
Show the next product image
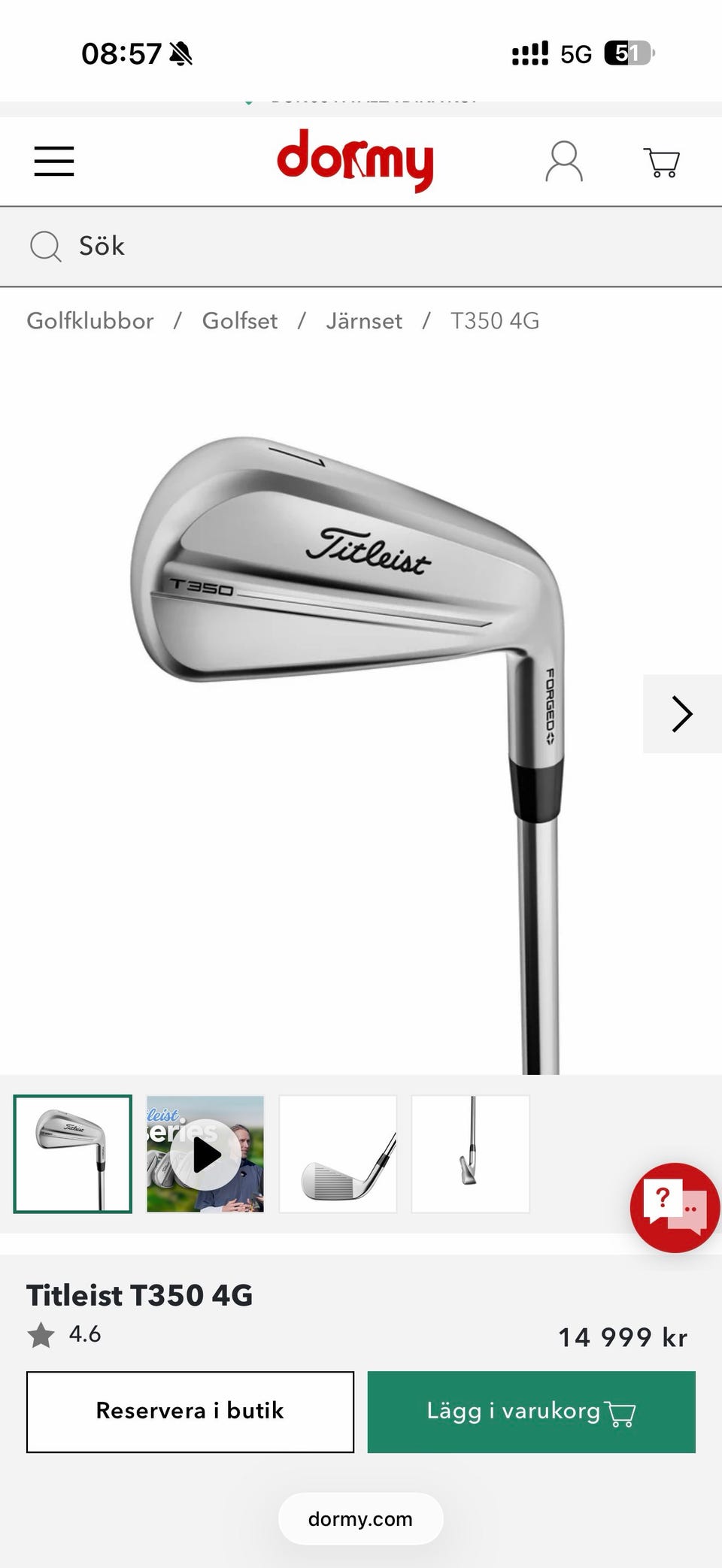(x=681, y=714)
